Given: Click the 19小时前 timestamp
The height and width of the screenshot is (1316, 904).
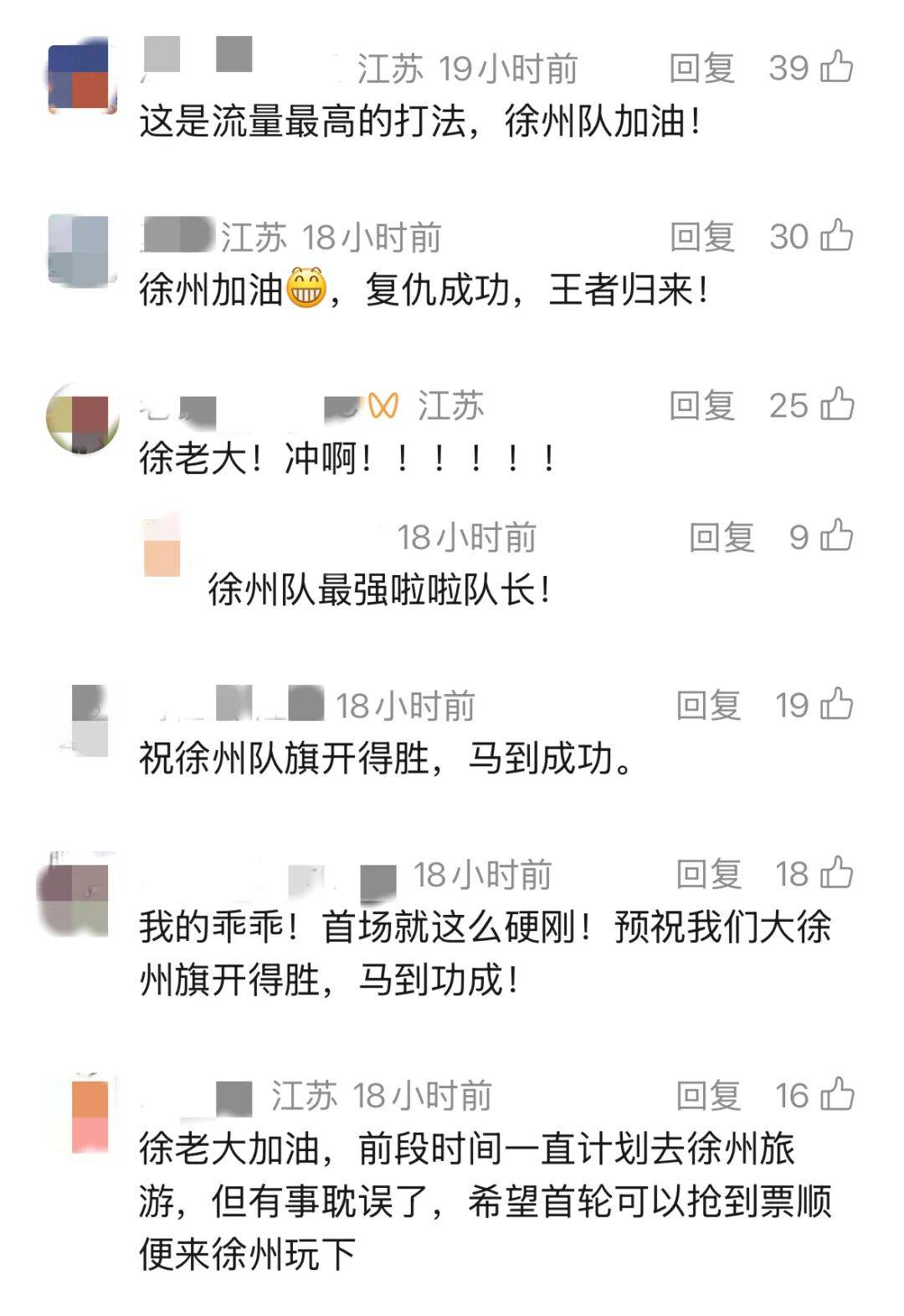Looking at the screenshot, I should [x=509, y=71].
